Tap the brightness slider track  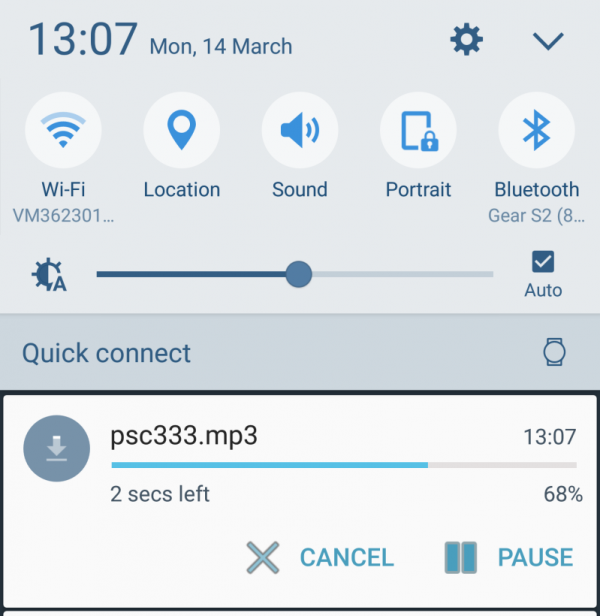point(400,274)
